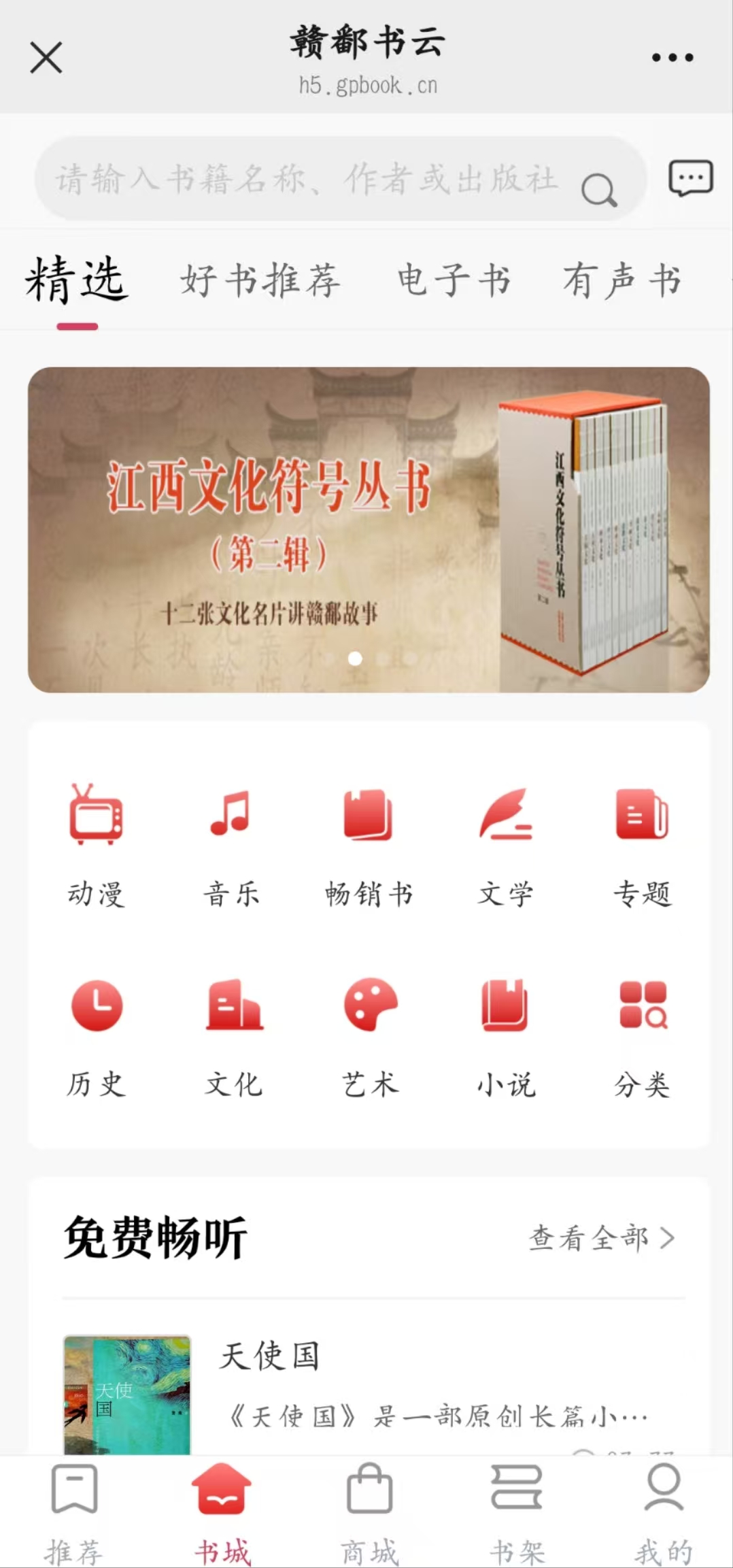Open the 动漫 category

(96, 844)
